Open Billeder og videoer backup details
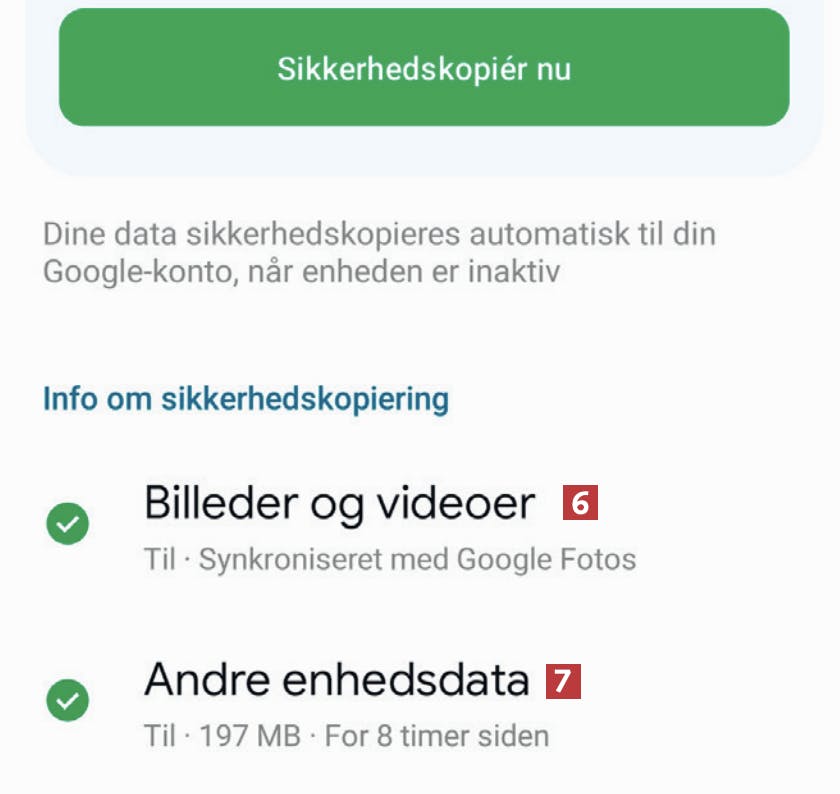The height and width of the screenshot is (794, 840). coord(340,526)
